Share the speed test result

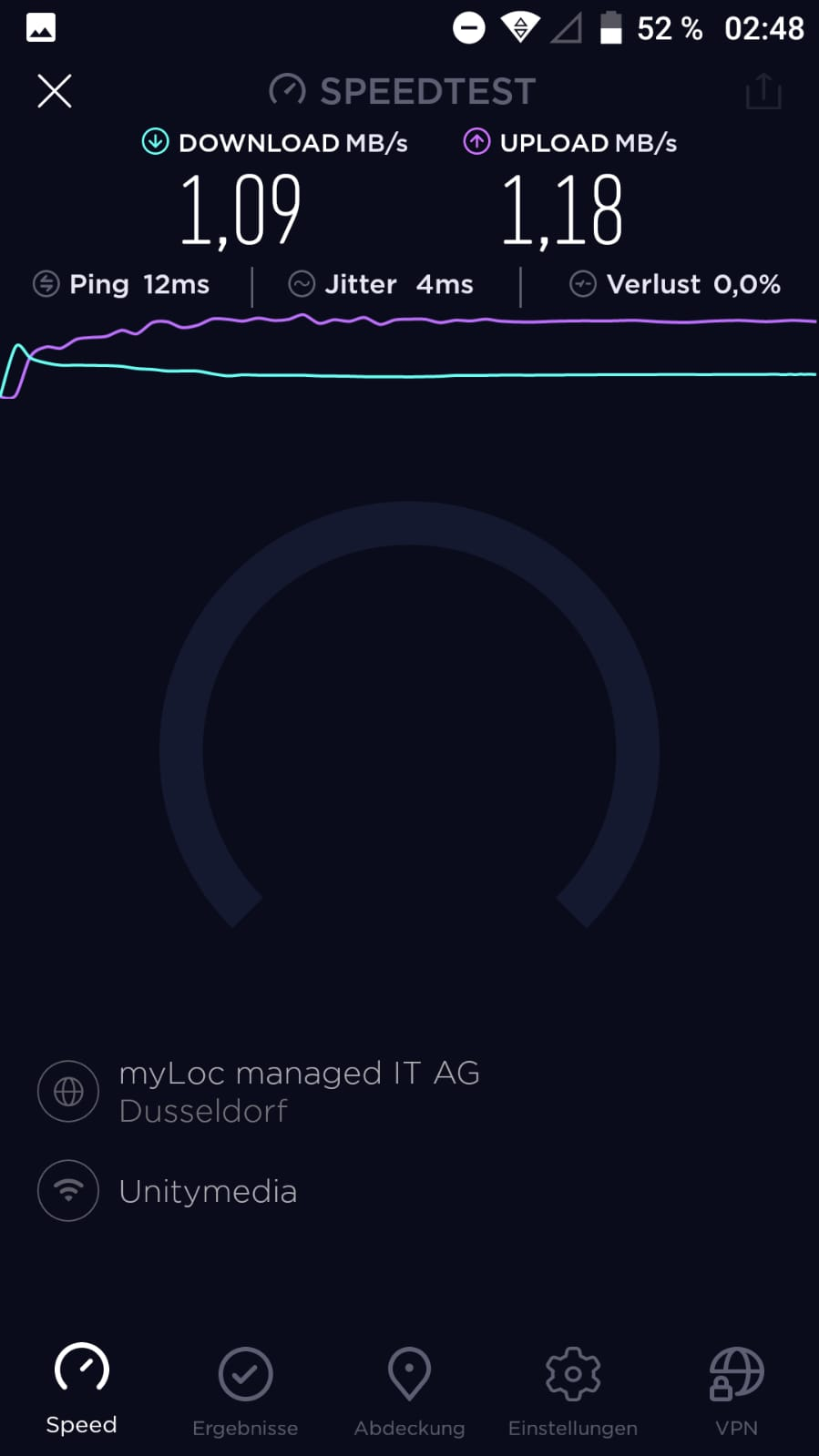coord(763,91)
